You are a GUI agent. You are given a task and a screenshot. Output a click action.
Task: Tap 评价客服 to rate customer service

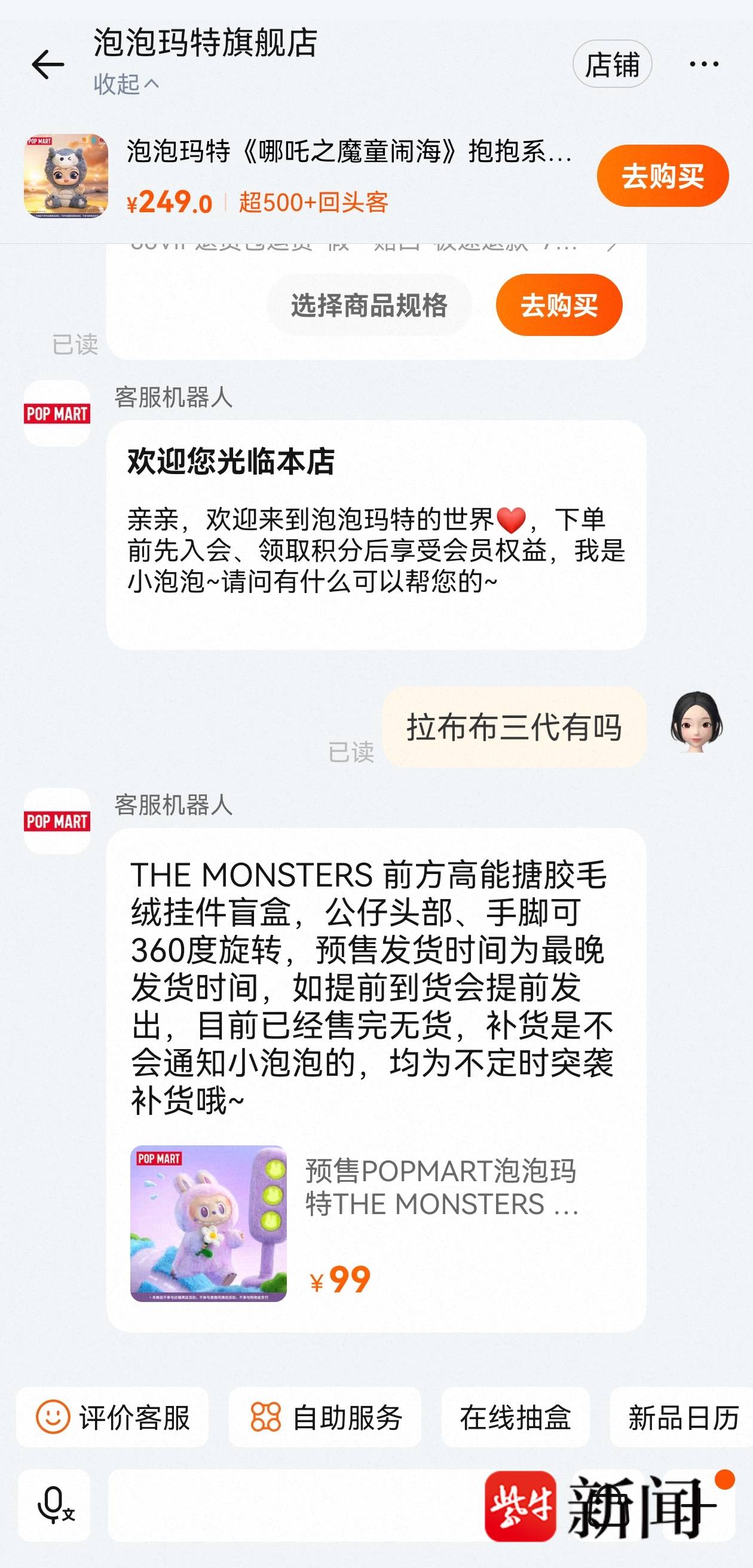(x=112, y=1417)
